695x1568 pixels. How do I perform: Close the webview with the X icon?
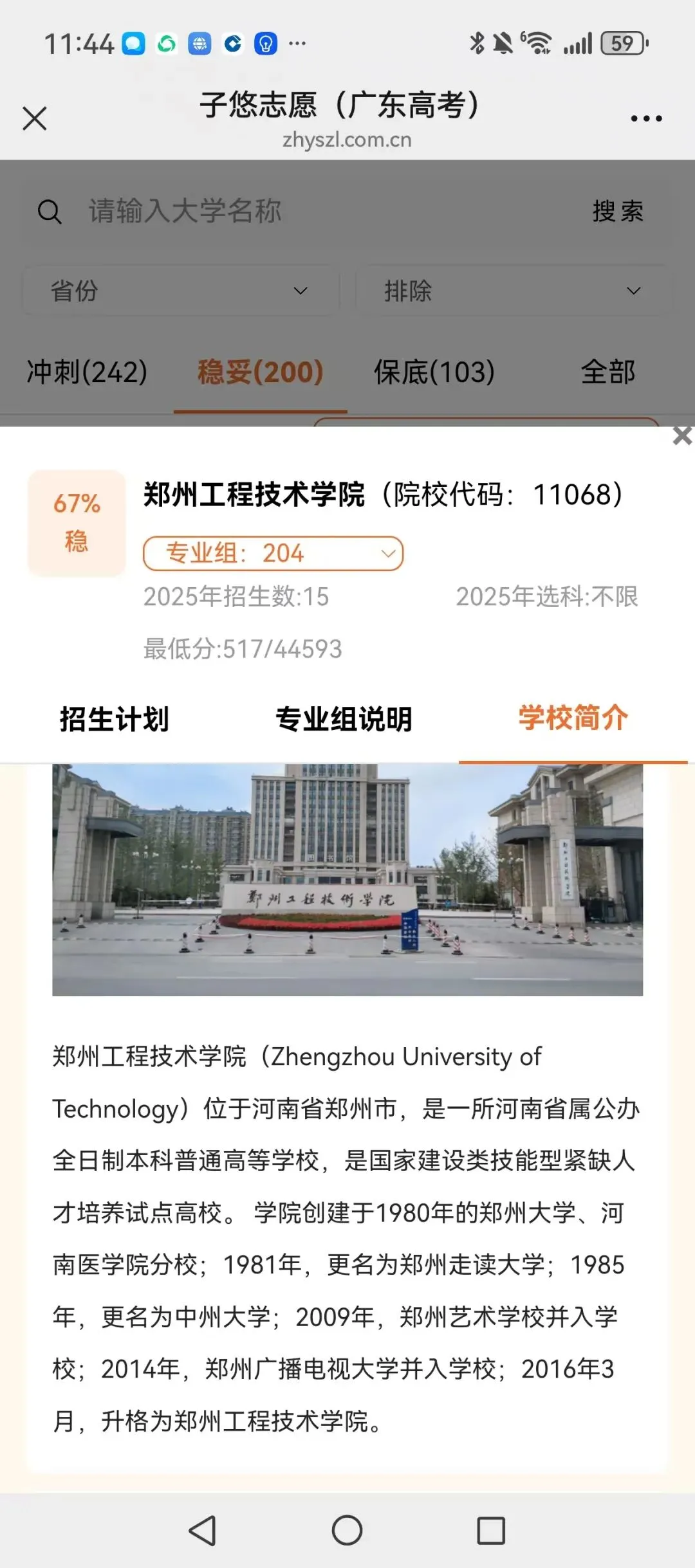click(x=35, y=118)
